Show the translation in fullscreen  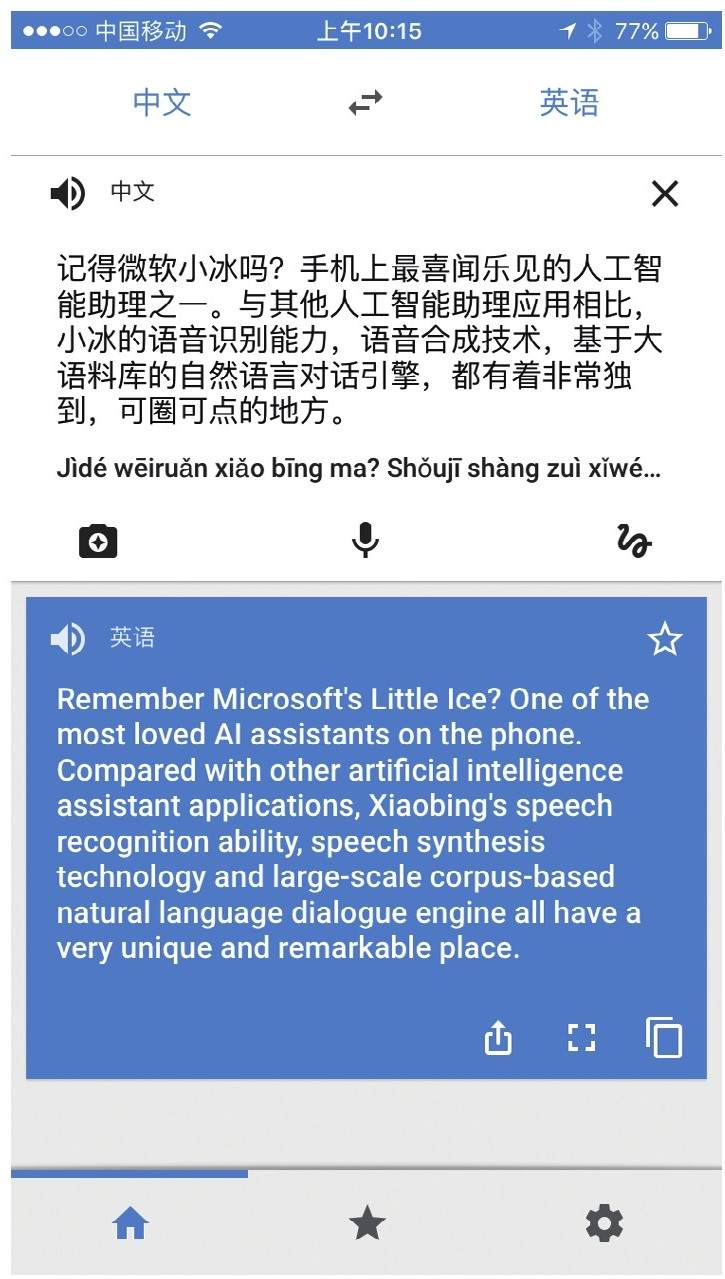[581, 1038]
